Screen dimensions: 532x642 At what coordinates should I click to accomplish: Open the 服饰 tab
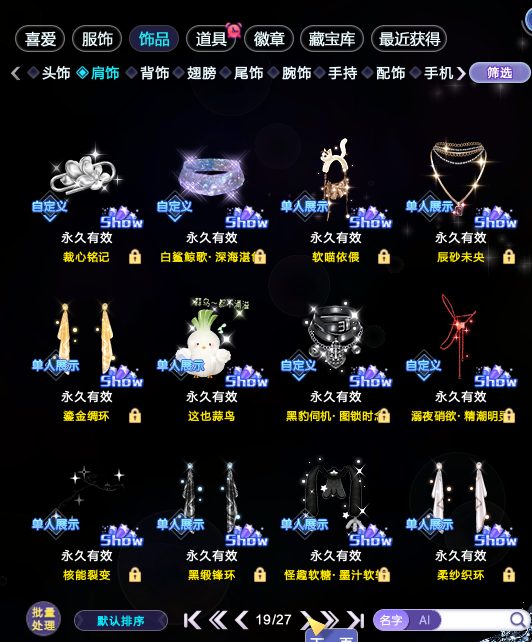pos(97,39)
